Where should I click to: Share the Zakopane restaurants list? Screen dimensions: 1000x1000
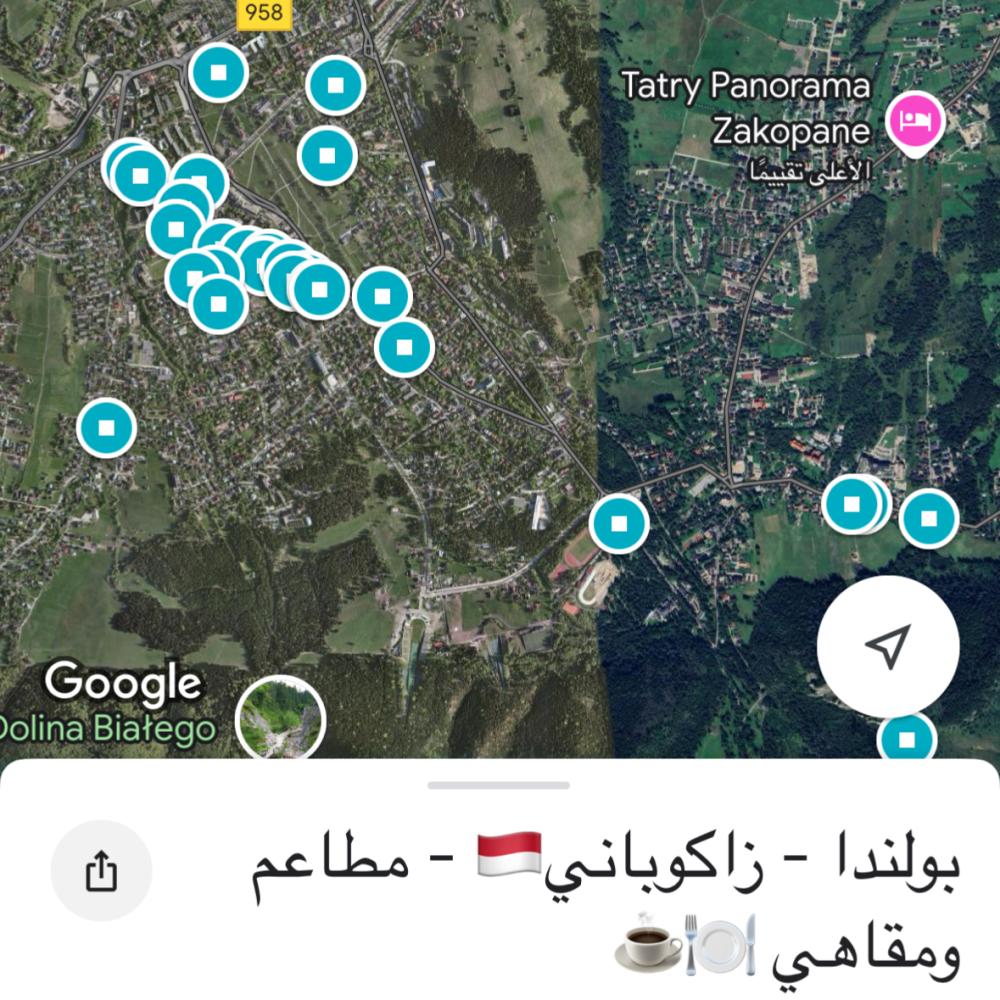click(101, 870)
